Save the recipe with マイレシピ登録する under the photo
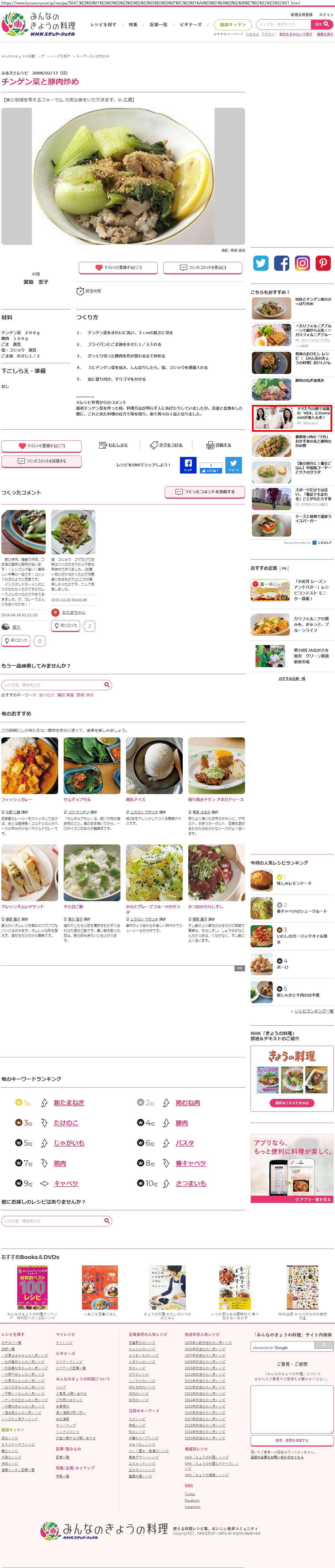 (118, 267)
